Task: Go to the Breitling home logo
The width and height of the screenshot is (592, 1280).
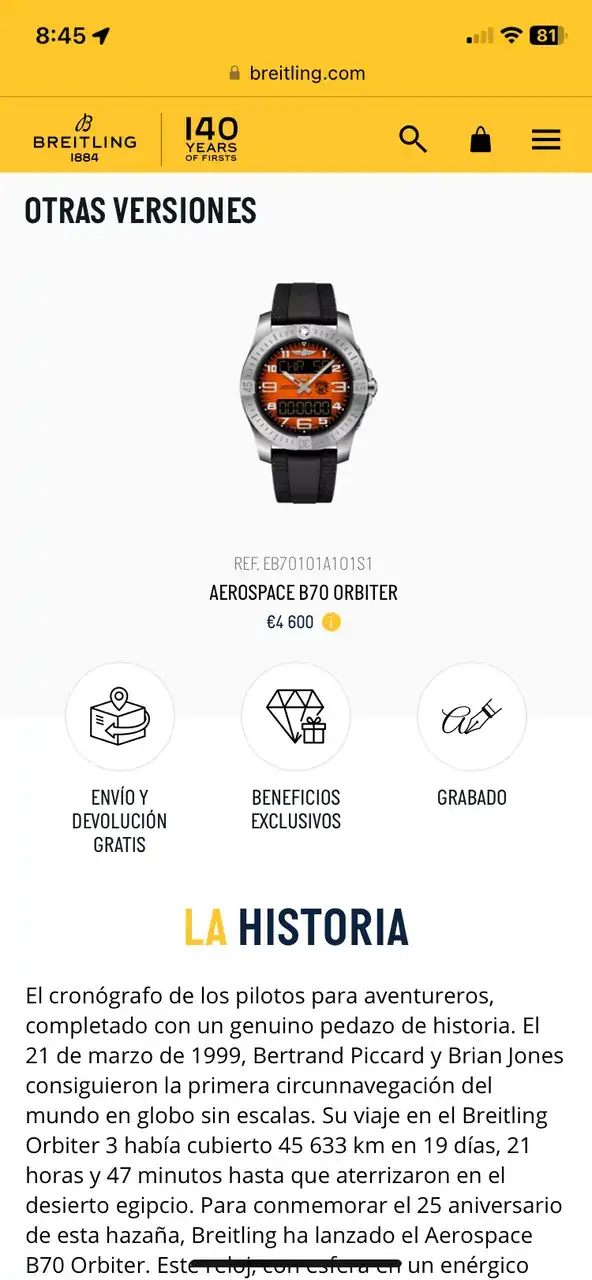Action: (84, 139)
